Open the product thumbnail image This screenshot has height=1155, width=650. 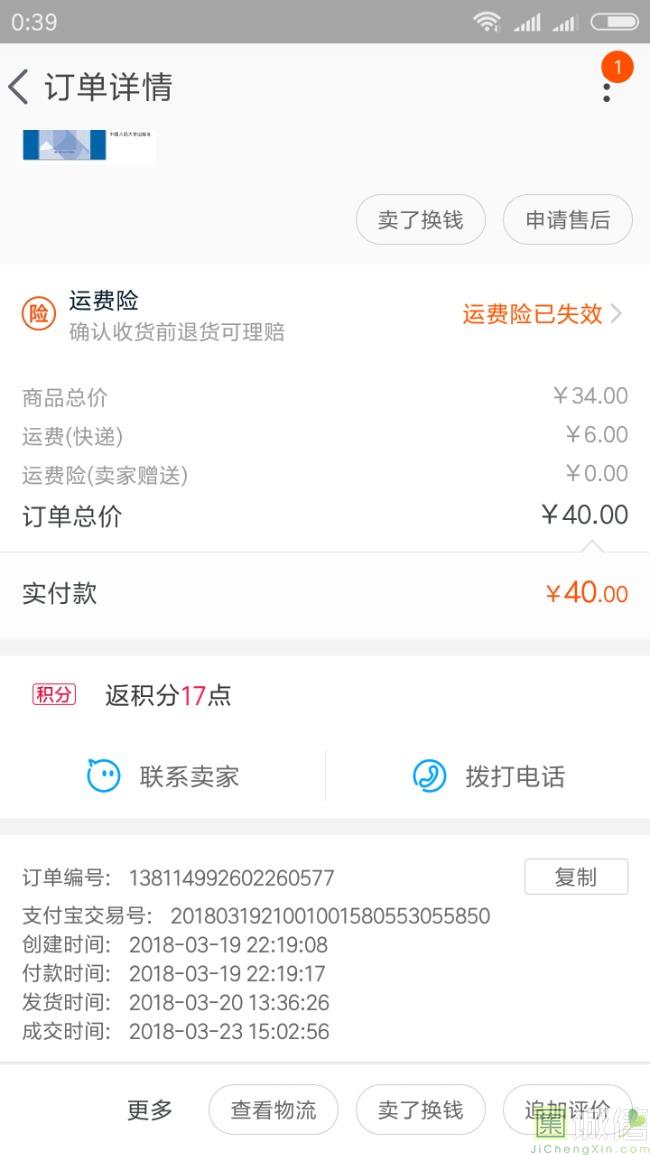click(88, 145)
